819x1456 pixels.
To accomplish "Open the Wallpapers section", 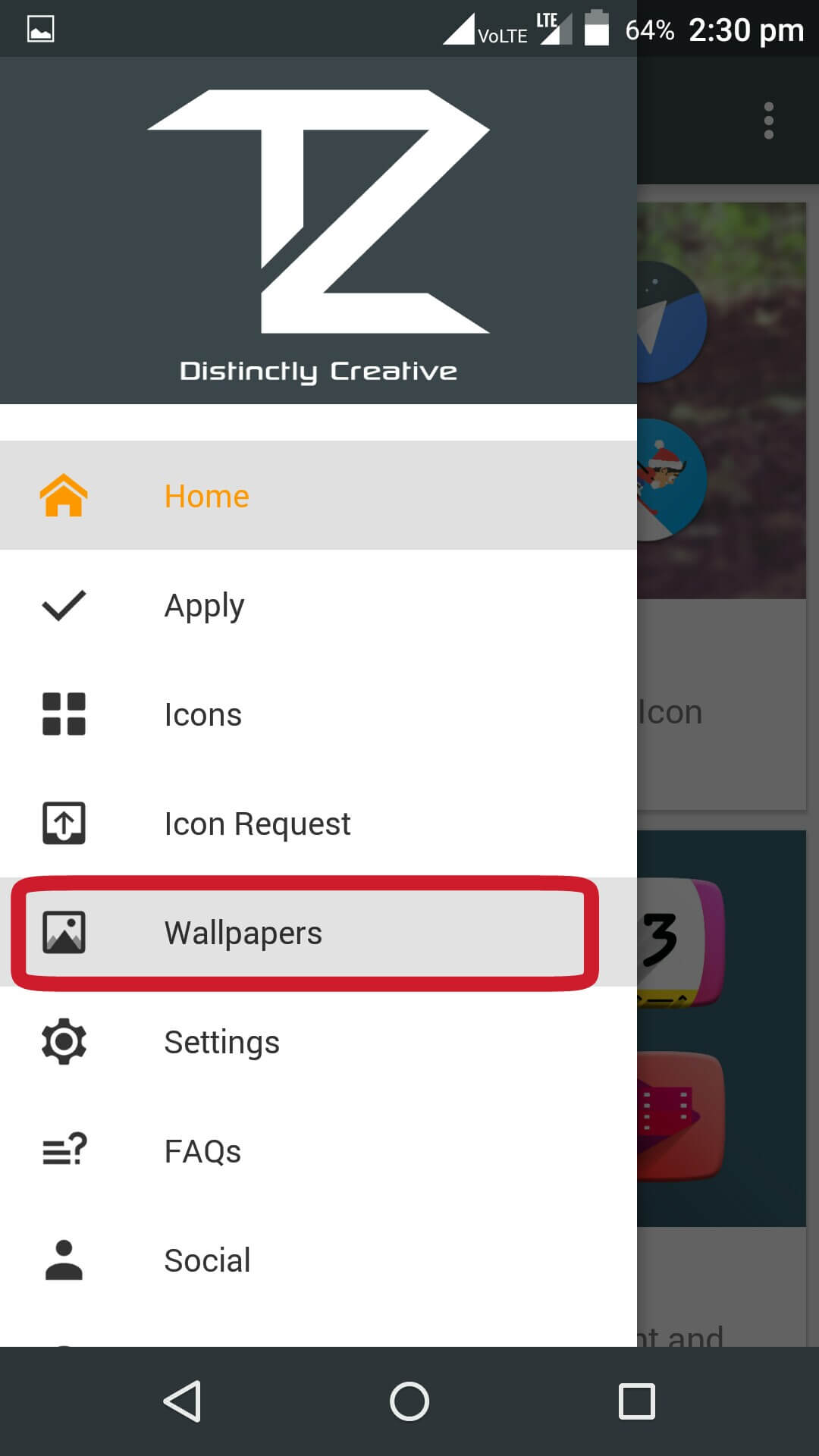I will pyautogui.click(x=318, y=932).
